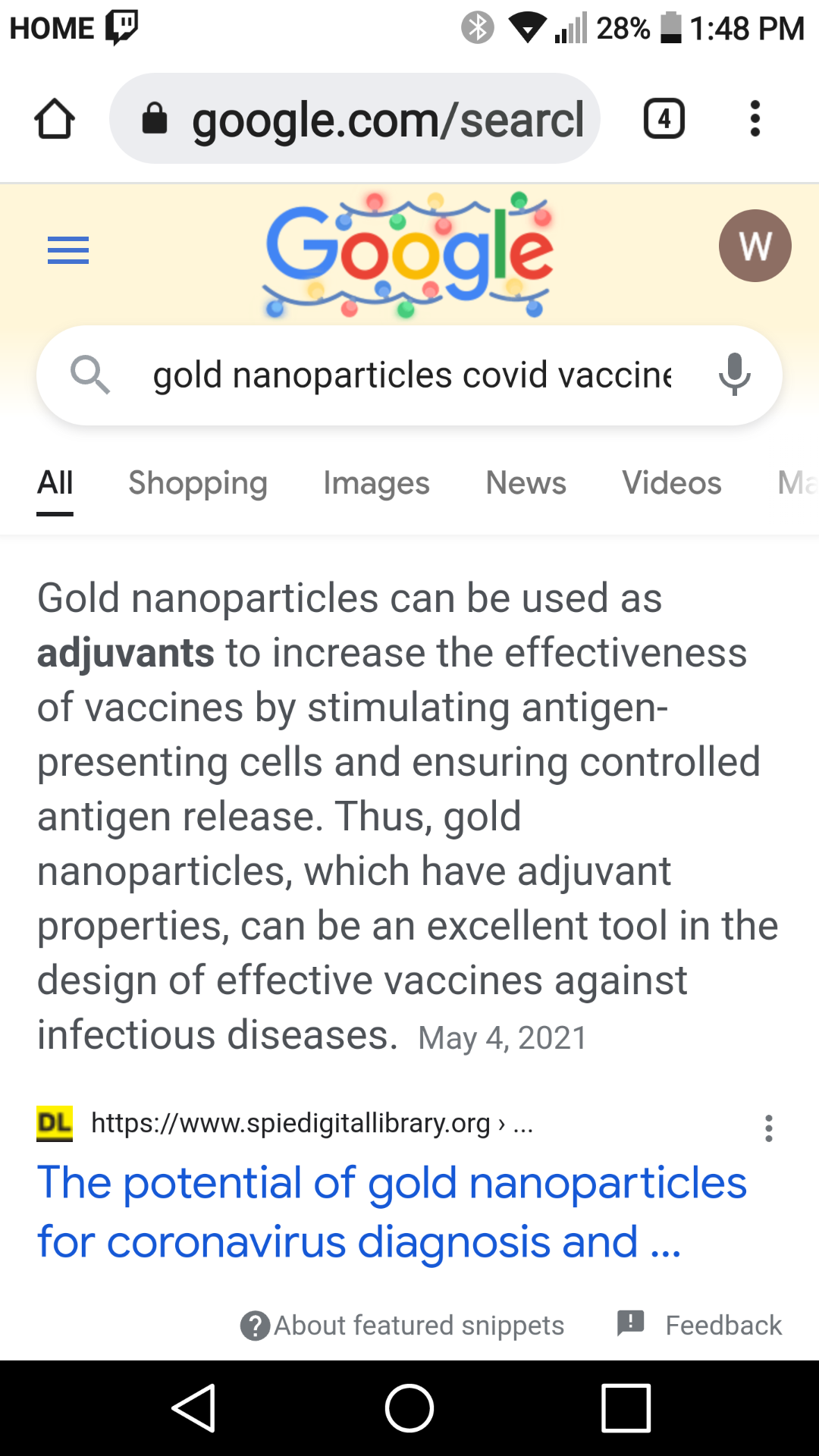Edit the gold nanoparticles search query
The width and height of the screenshot is (819, 1456).
coord(411,375)
